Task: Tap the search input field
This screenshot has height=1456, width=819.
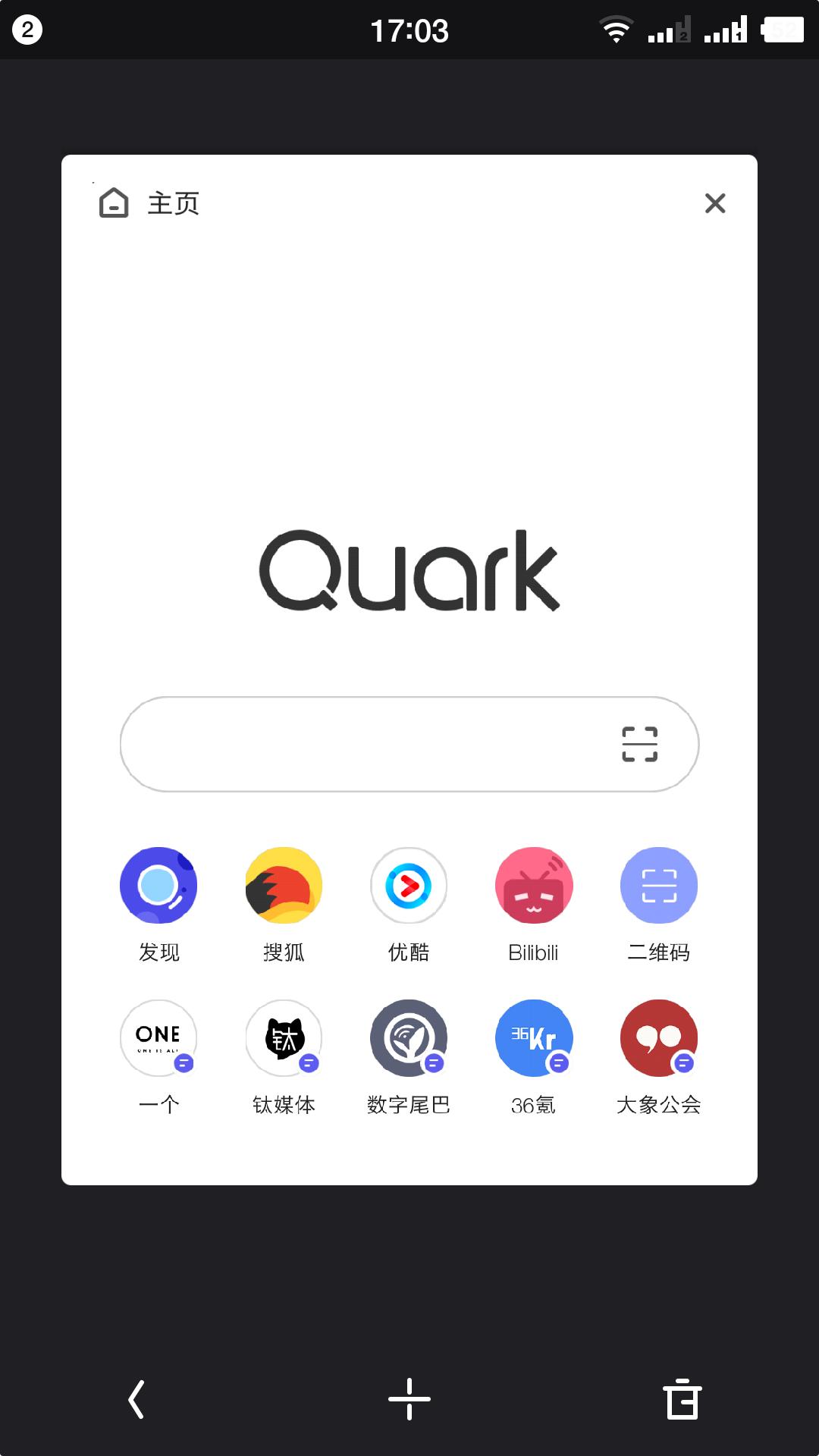Action: (x=364, y=745)
